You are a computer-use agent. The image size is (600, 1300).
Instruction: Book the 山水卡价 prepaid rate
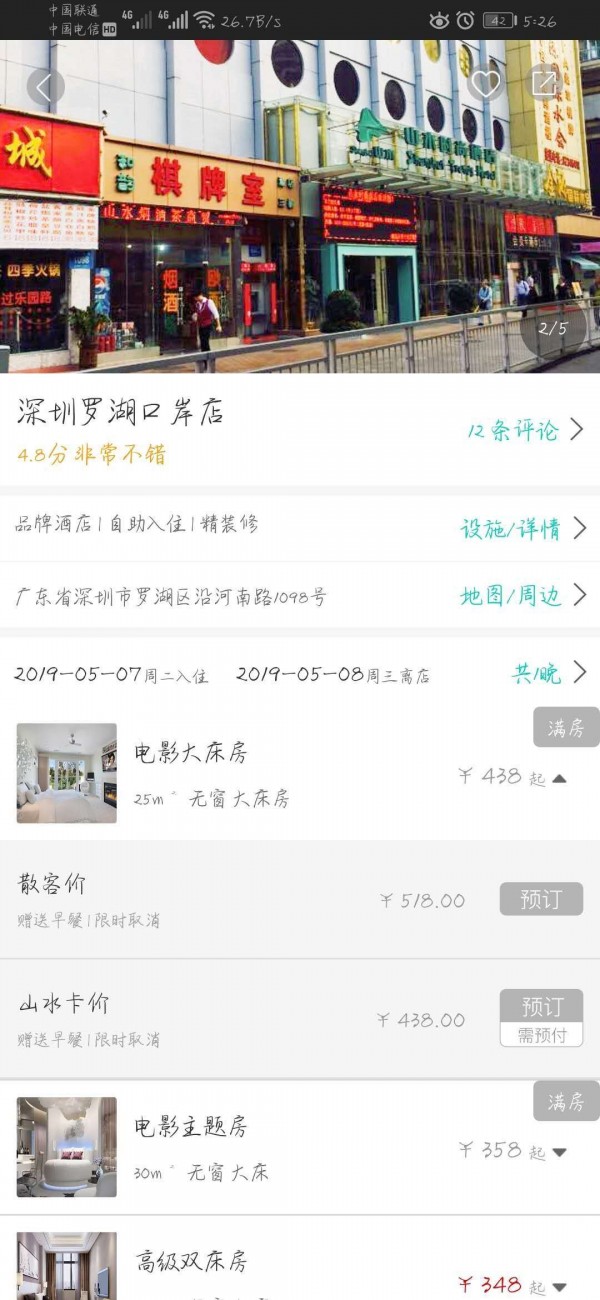[x=541, y=1008]
